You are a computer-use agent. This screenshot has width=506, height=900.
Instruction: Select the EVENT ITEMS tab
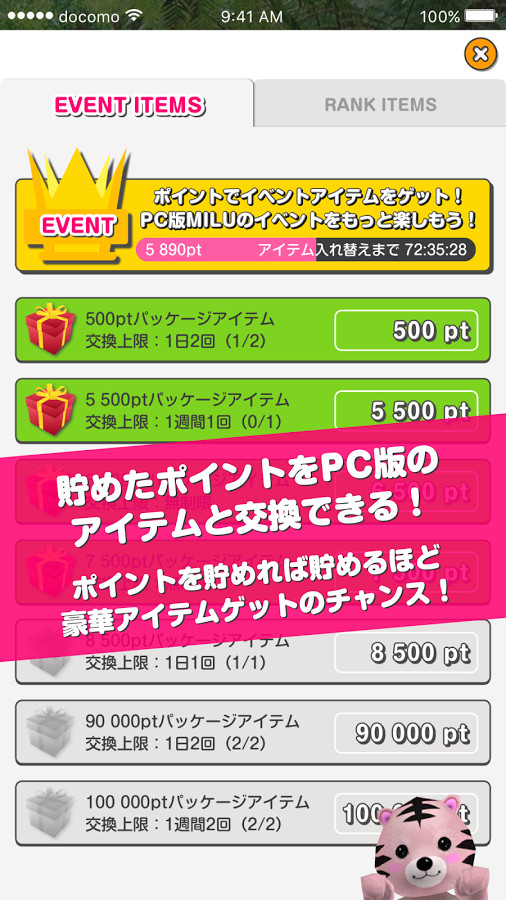coord(129,104)
